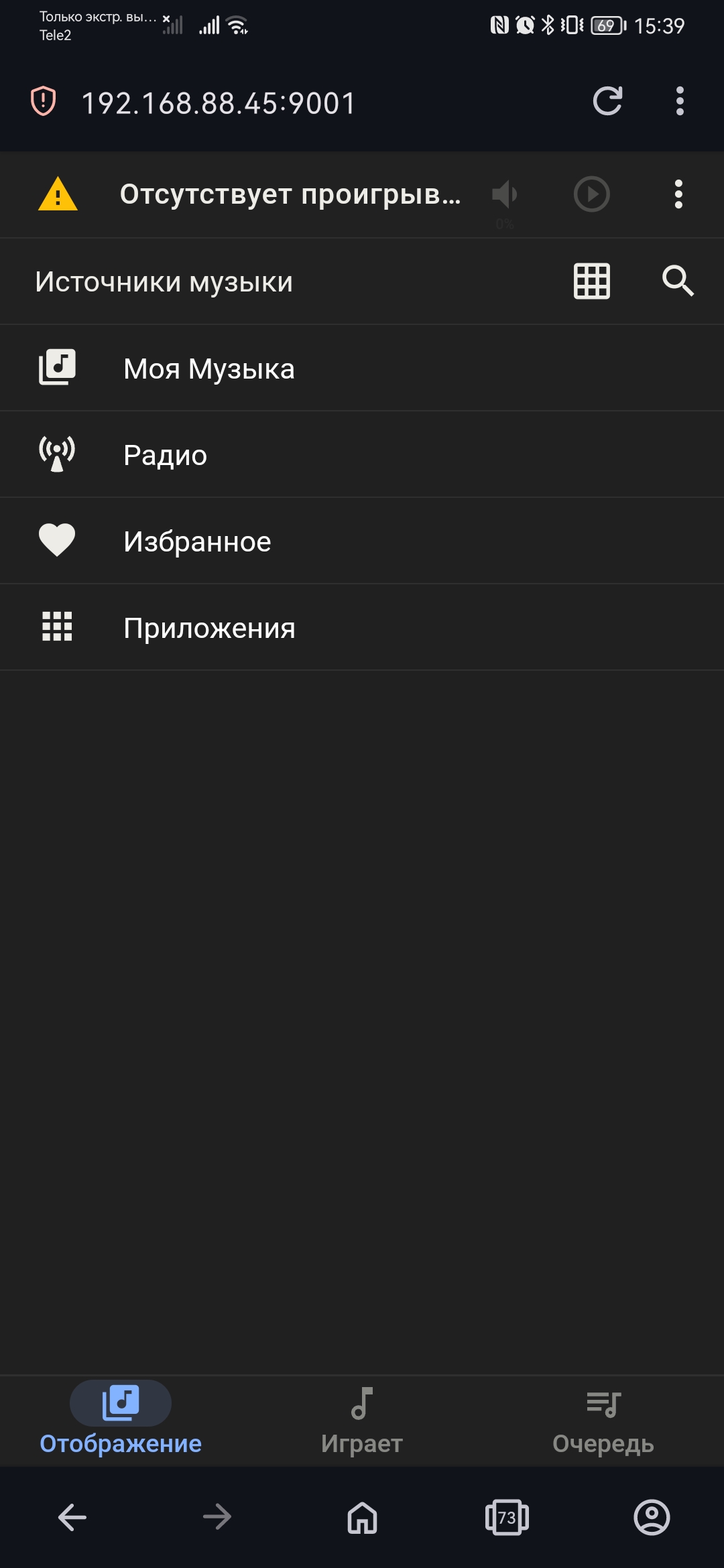The height and width of the screenshot is (1568, 724).
Task: Go to browser home page
Action: 362,1517
